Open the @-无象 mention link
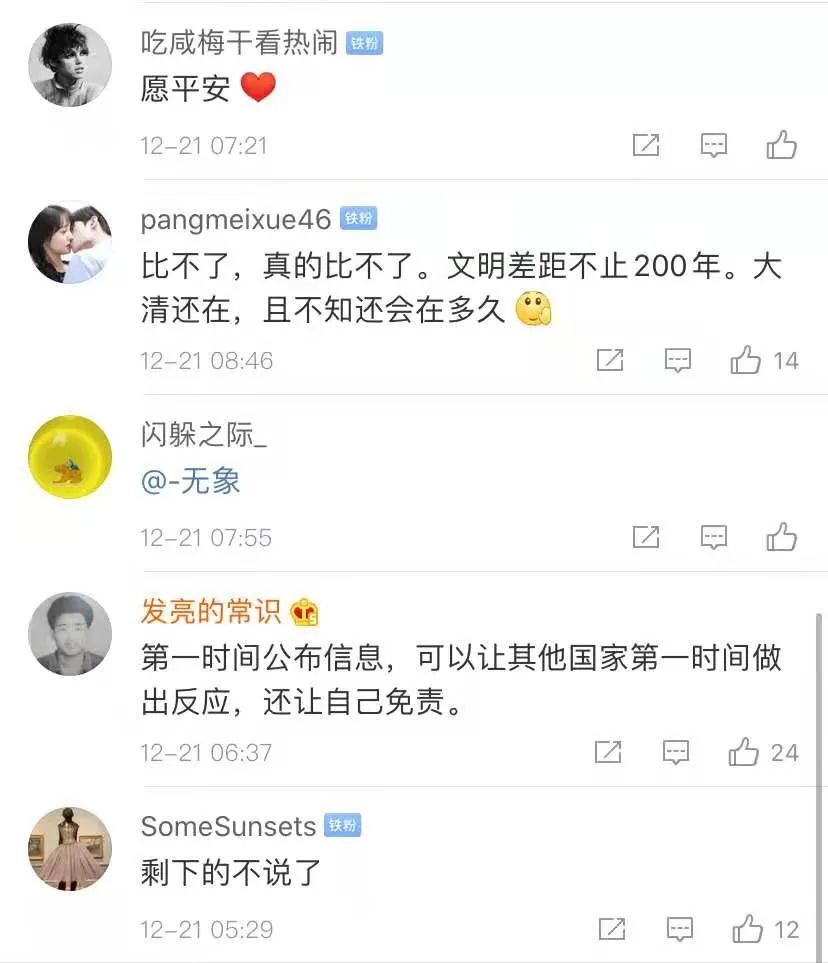The height and width of the screenshot is (963, 828). [x=191, y=482]
